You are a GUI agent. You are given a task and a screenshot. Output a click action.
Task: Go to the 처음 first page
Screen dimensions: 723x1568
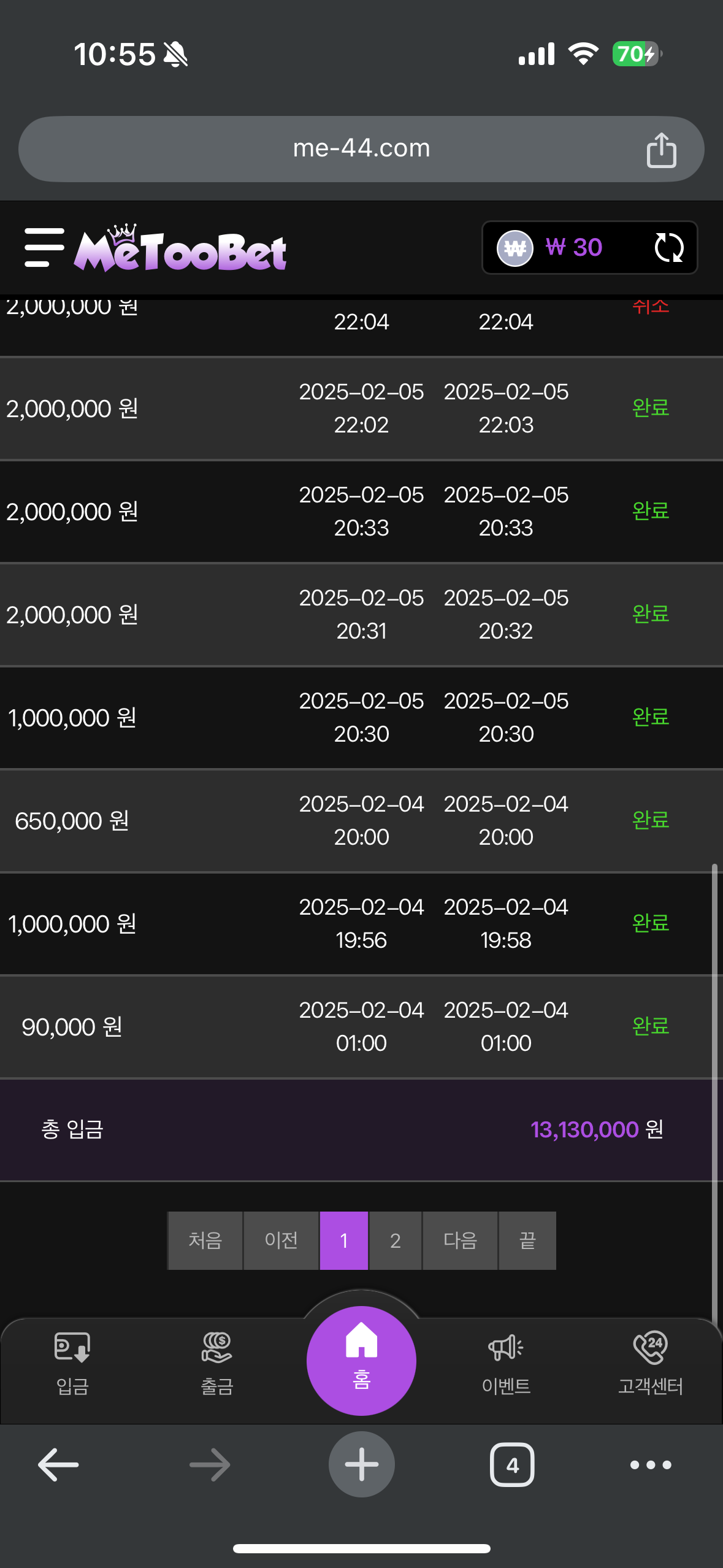tap(205, 1240)
